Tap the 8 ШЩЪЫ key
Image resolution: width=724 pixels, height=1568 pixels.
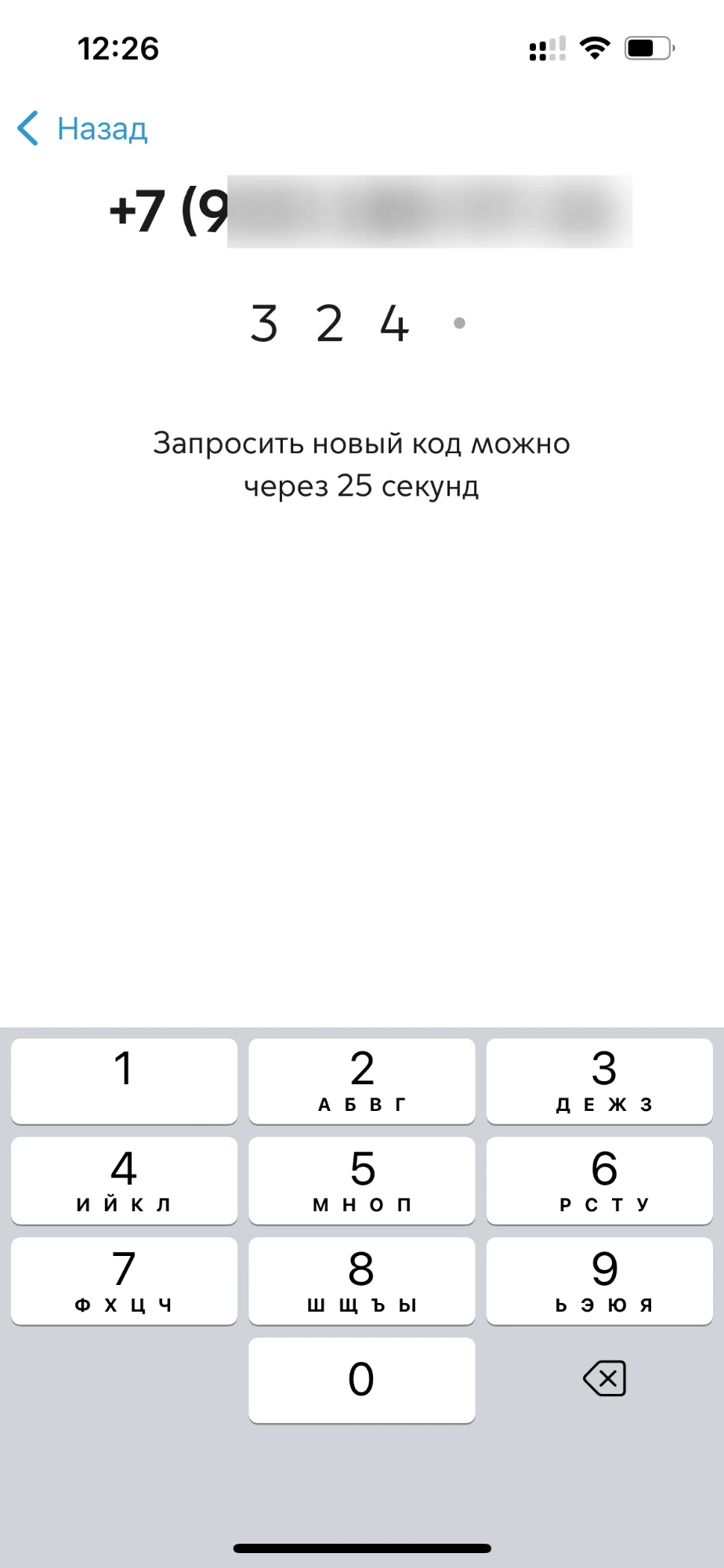361,1280
